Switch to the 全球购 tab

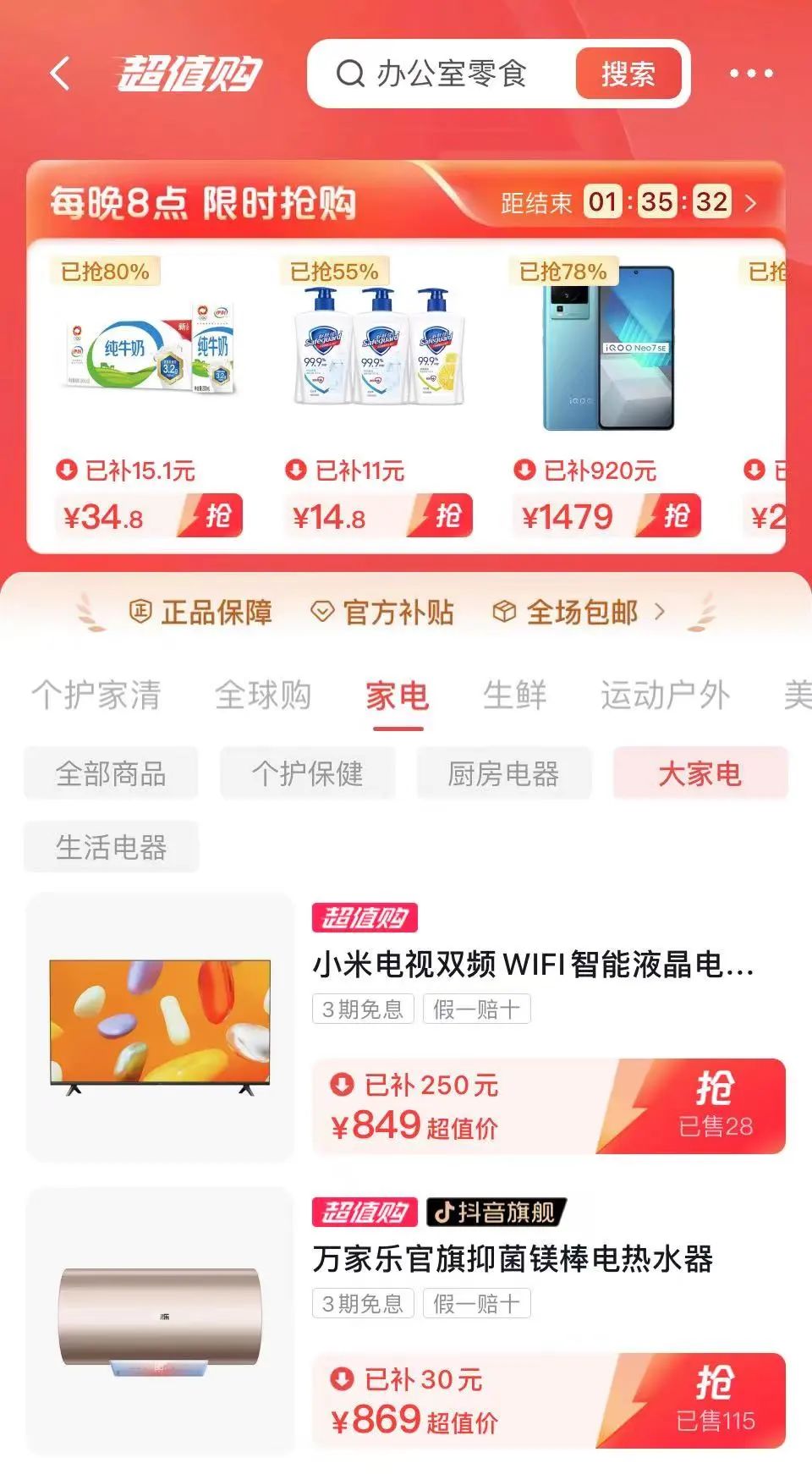pos(263,696)
